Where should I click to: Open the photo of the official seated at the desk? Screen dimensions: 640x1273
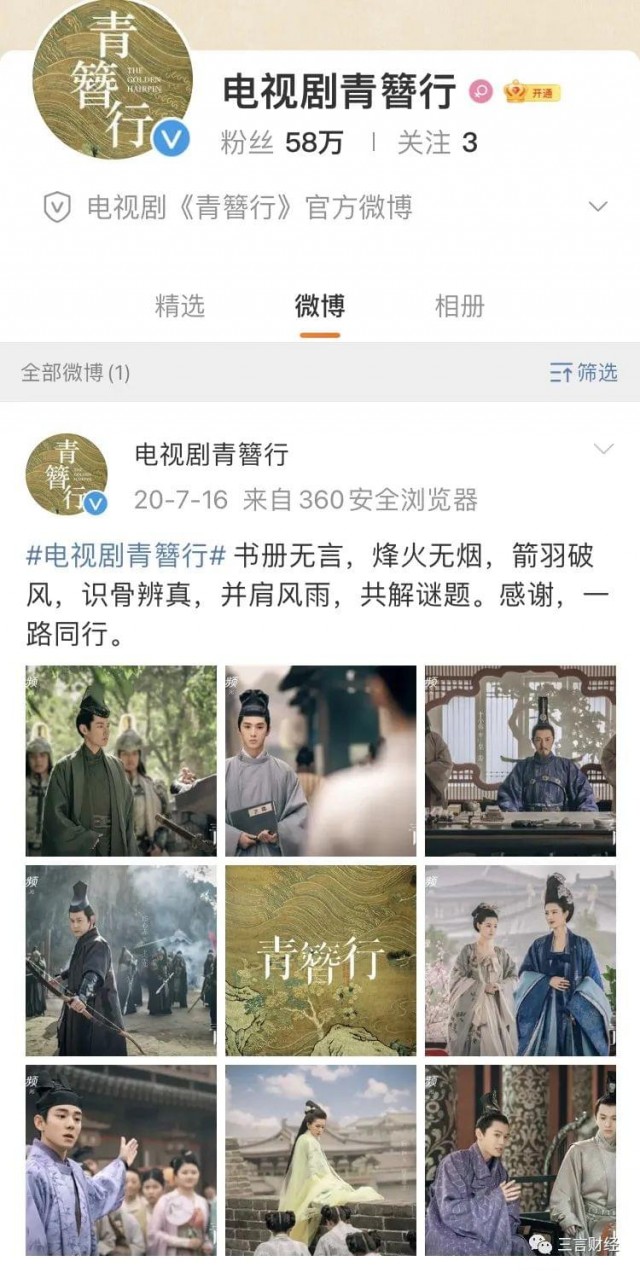520,760
